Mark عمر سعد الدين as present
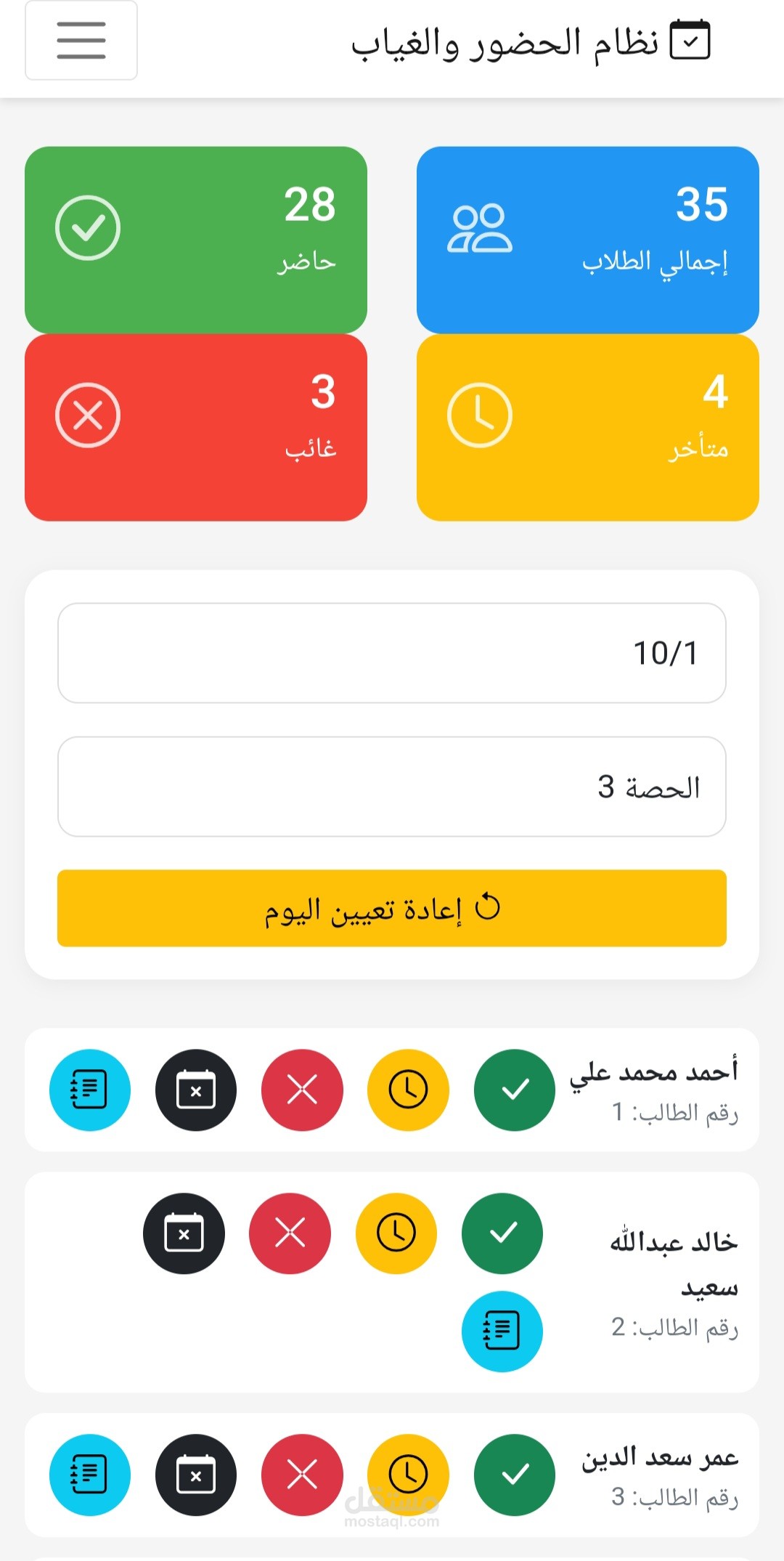This screenshot has height=1561, width=784. point(514,1475)
